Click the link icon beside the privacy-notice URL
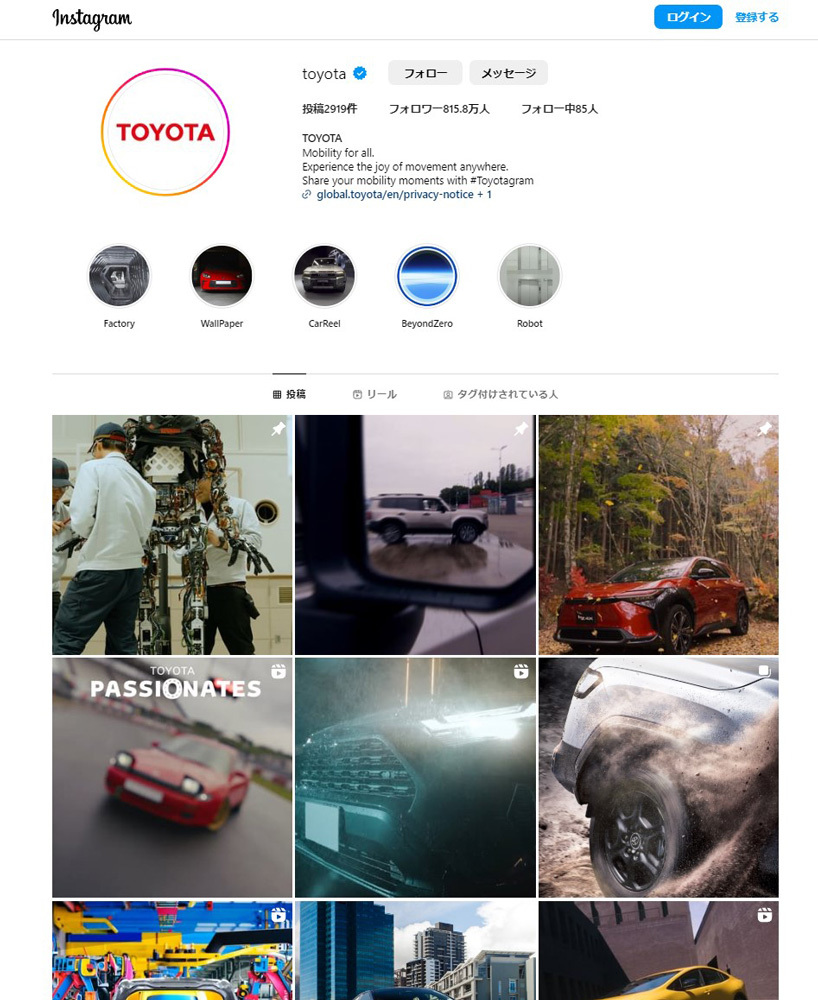This screenshot has height=1000, width=818. (307, 194)
